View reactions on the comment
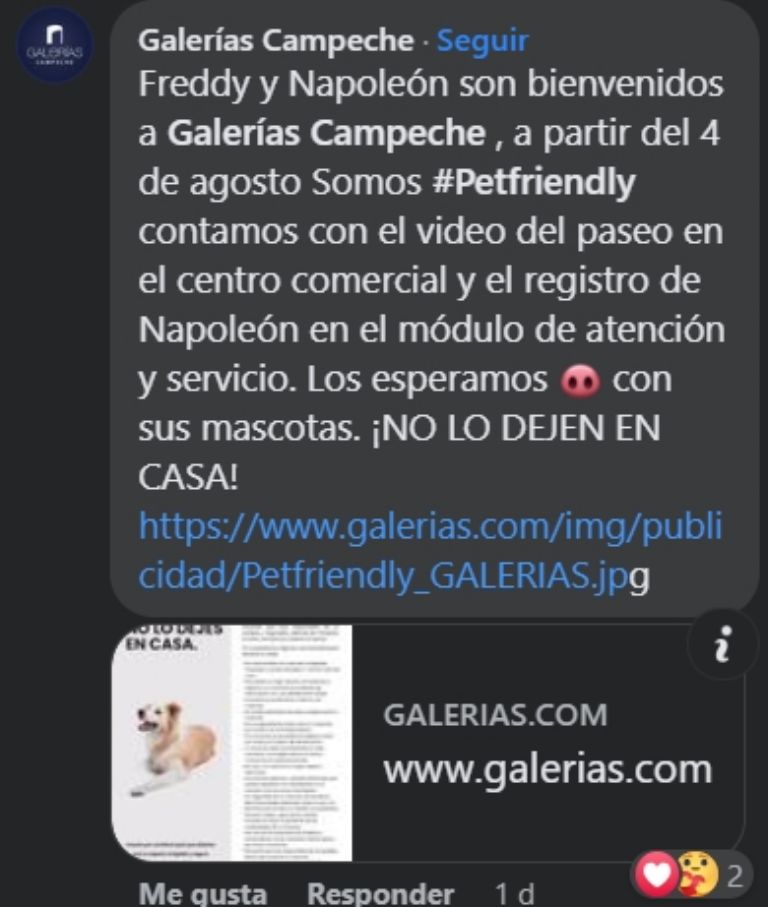 pos(690,877)
